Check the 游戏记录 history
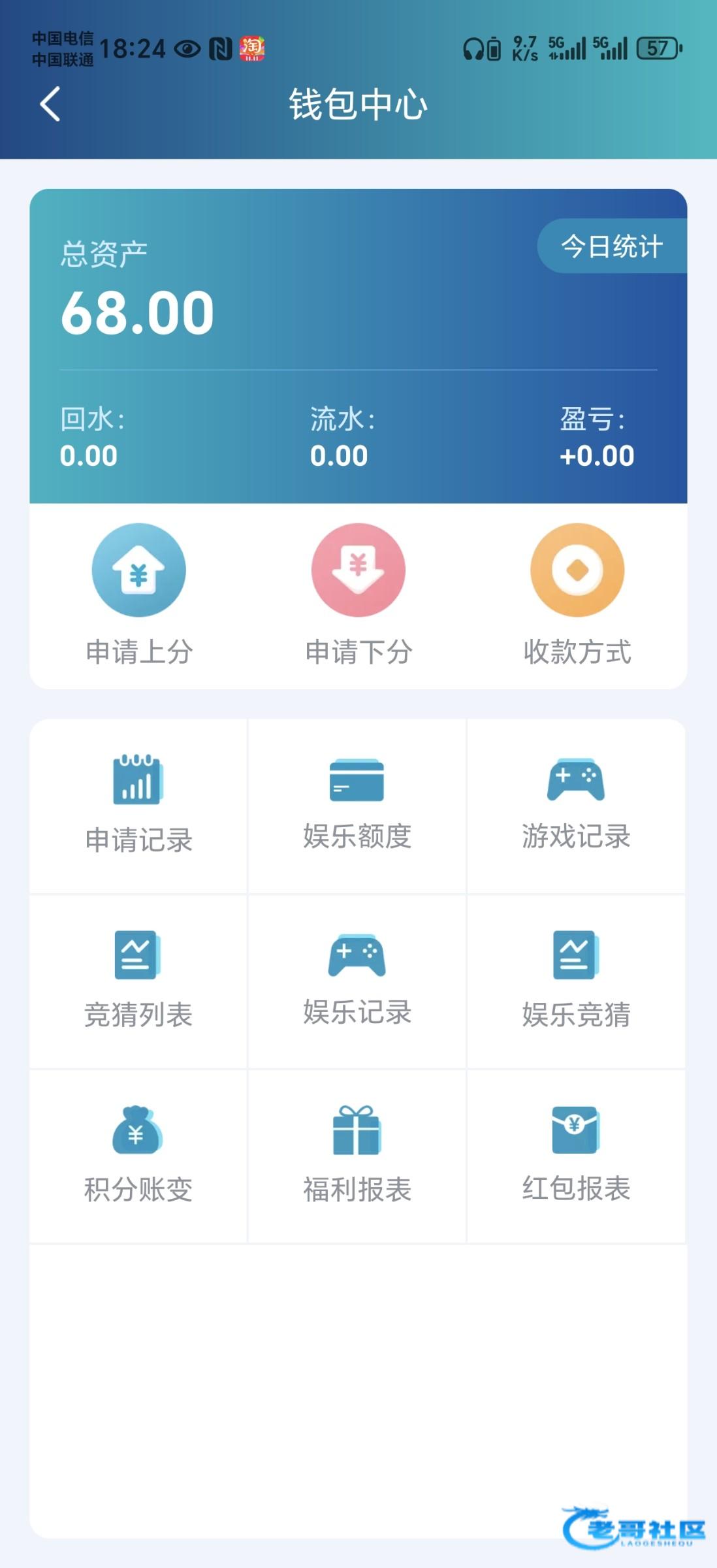 click(x=576, y=806)
